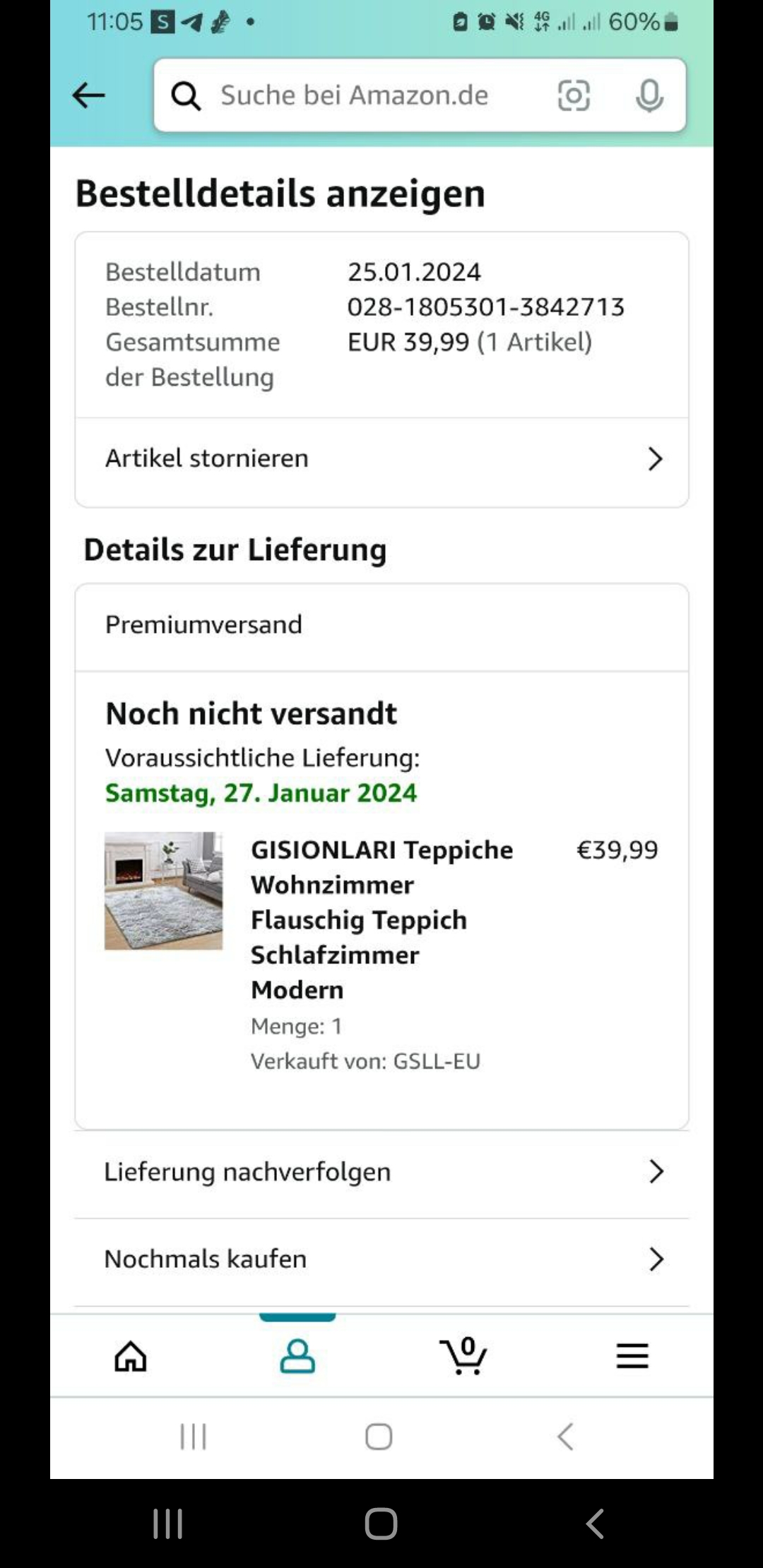Switch to the account profile tab
The width and height of the screenshot is (763, 1568).
297,1355
